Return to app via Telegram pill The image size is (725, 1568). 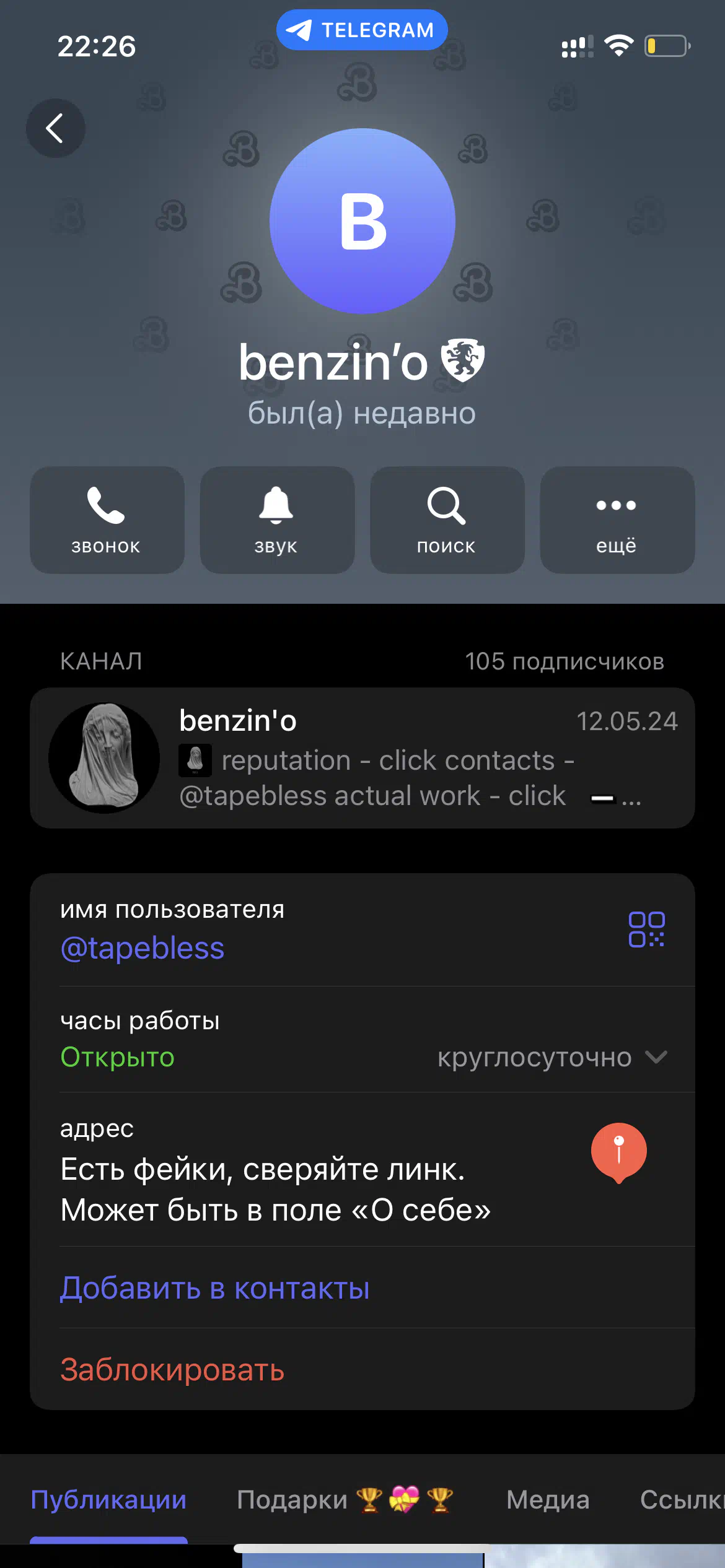(362, 30)
